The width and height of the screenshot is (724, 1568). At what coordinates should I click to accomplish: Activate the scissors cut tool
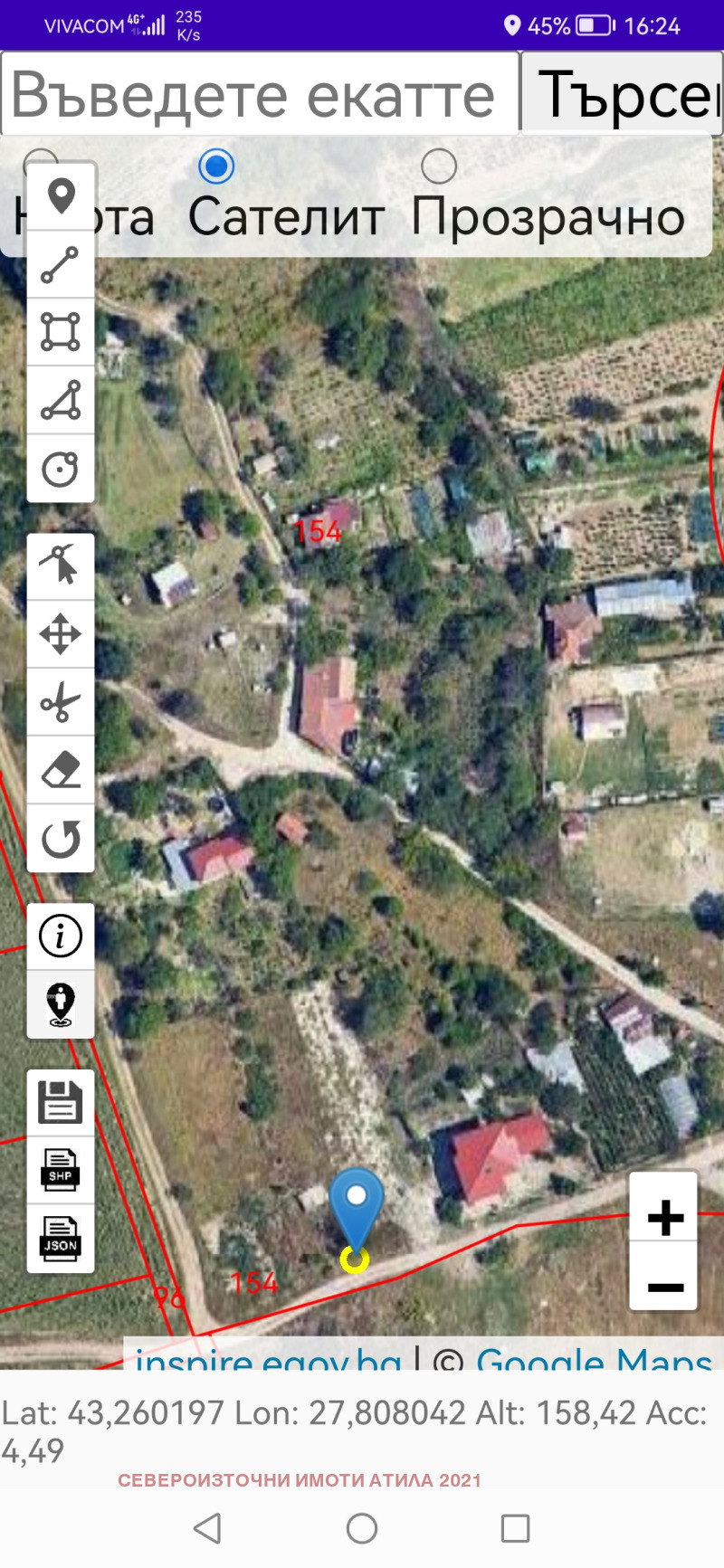[x=61, y=702]
